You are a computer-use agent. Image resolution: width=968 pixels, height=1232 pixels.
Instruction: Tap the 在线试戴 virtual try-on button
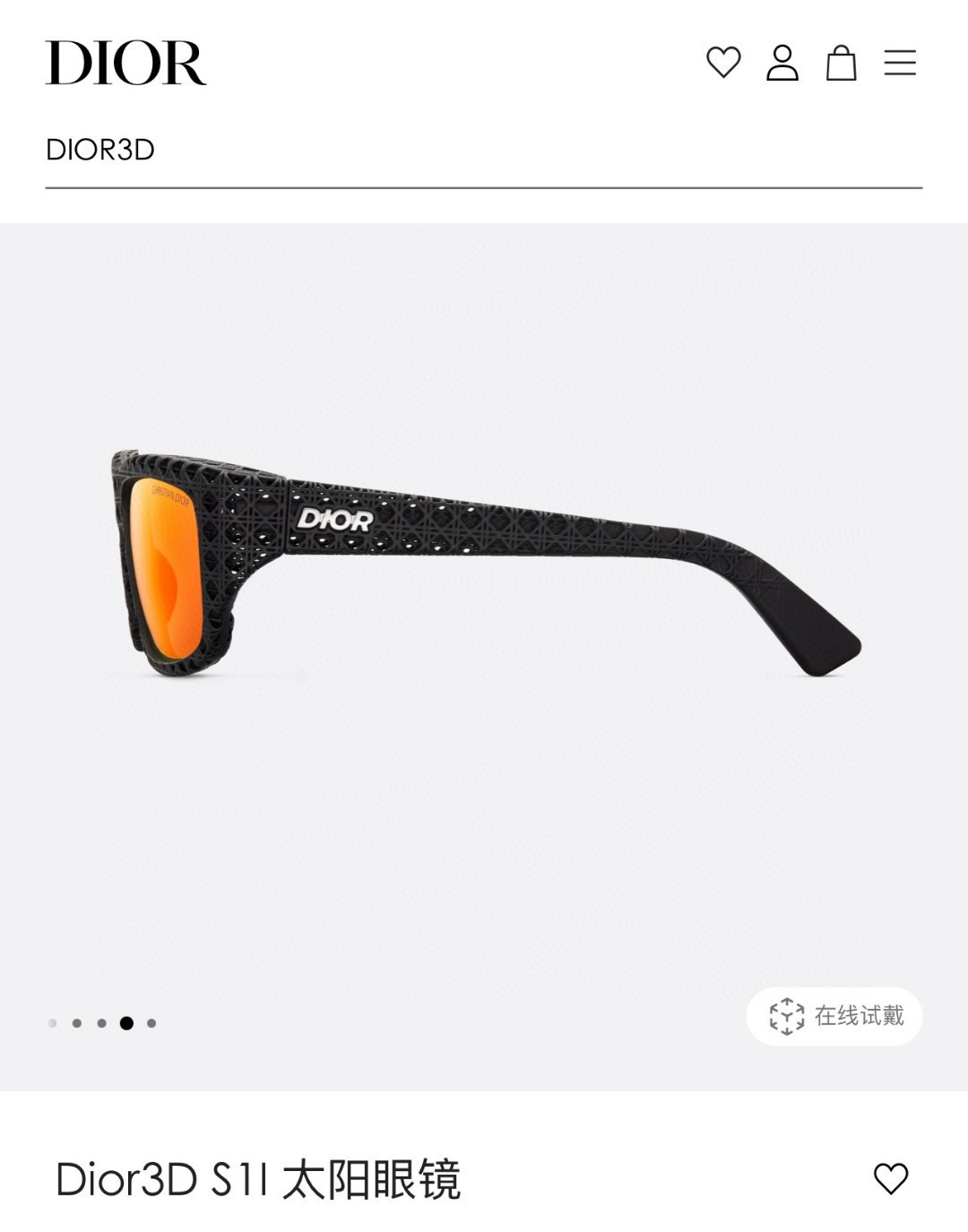tap(834, 1016)
